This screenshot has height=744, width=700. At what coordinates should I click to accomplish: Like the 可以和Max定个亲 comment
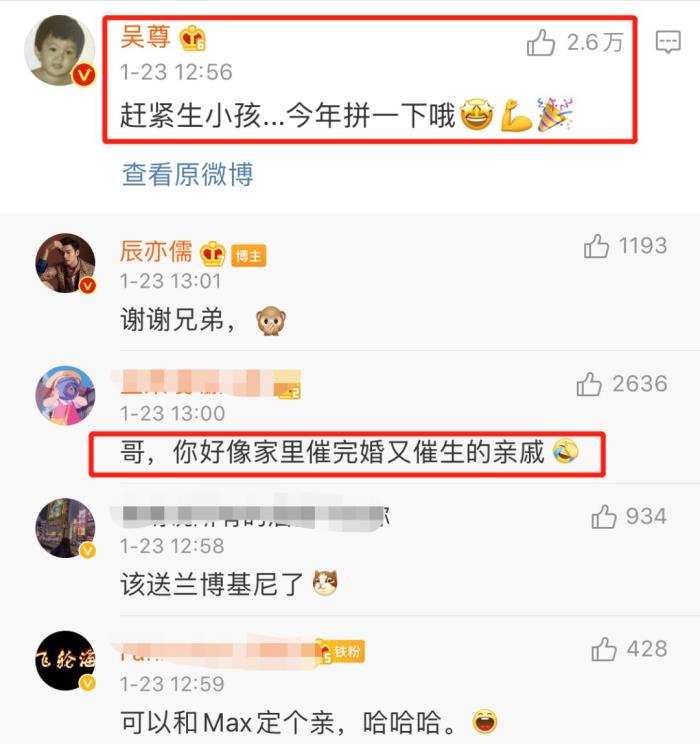tap(604, 650)
